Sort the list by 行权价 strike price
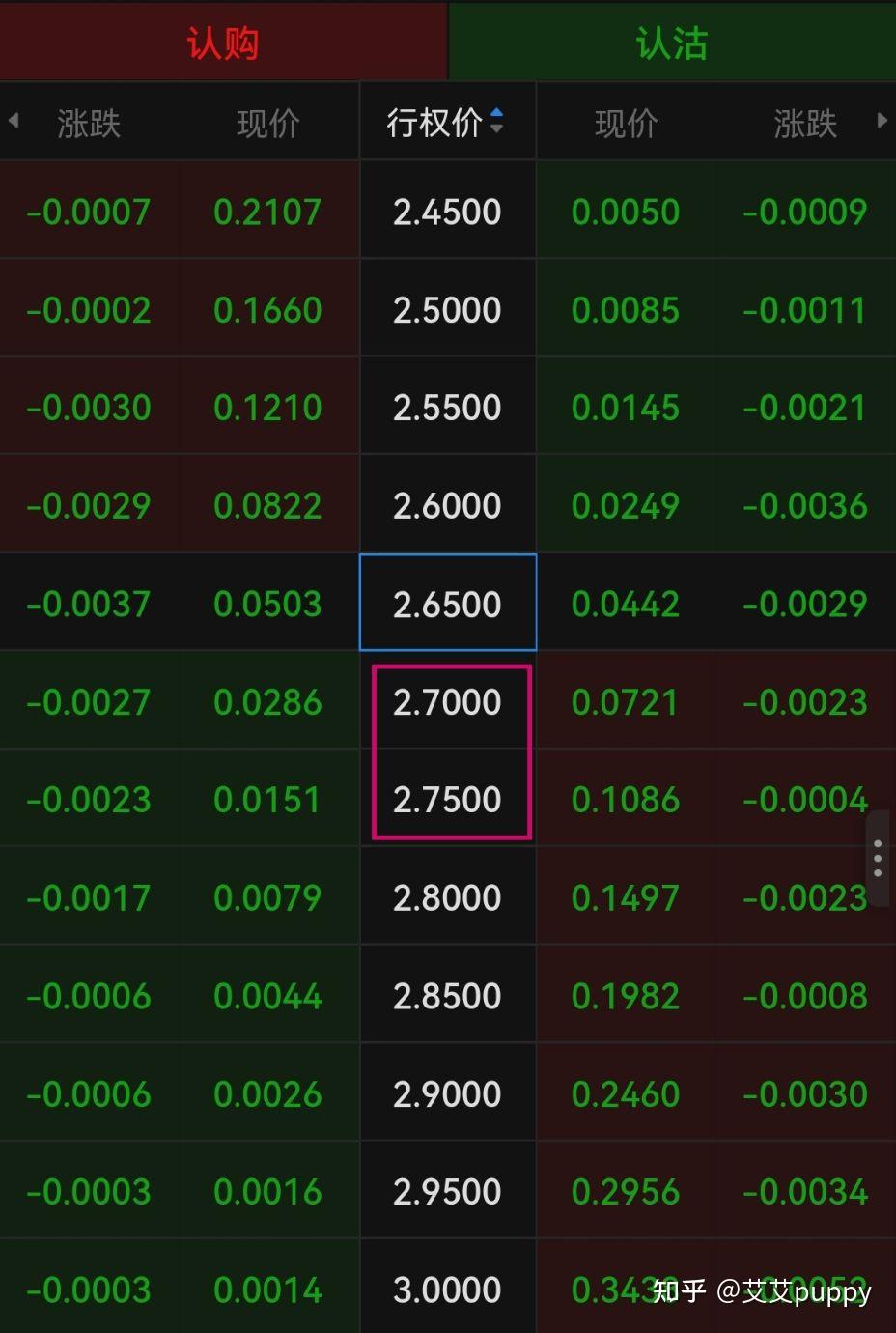896x1333 pixels. [446, 123]
